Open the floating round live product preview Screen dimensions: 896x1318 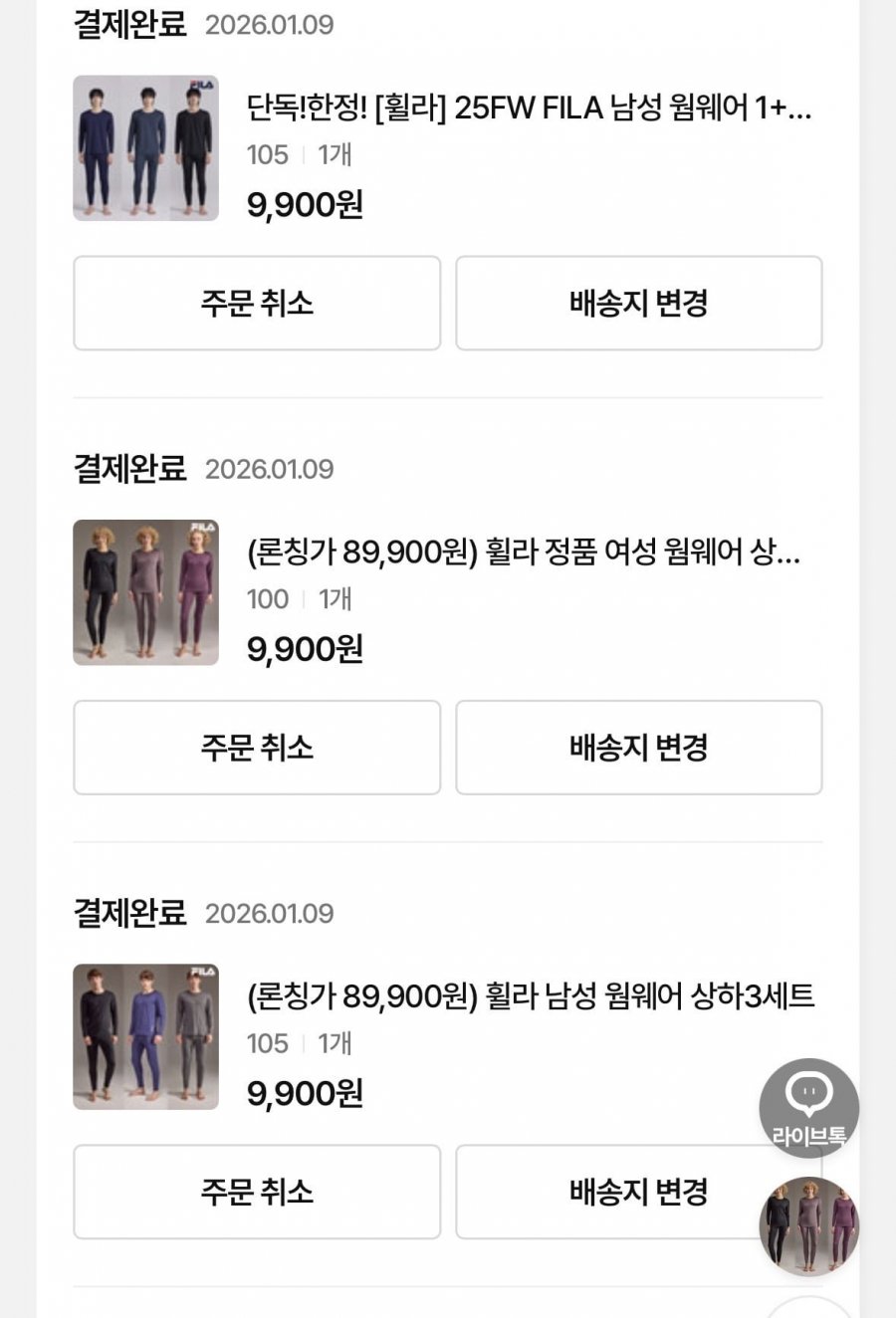point(808,1225)
